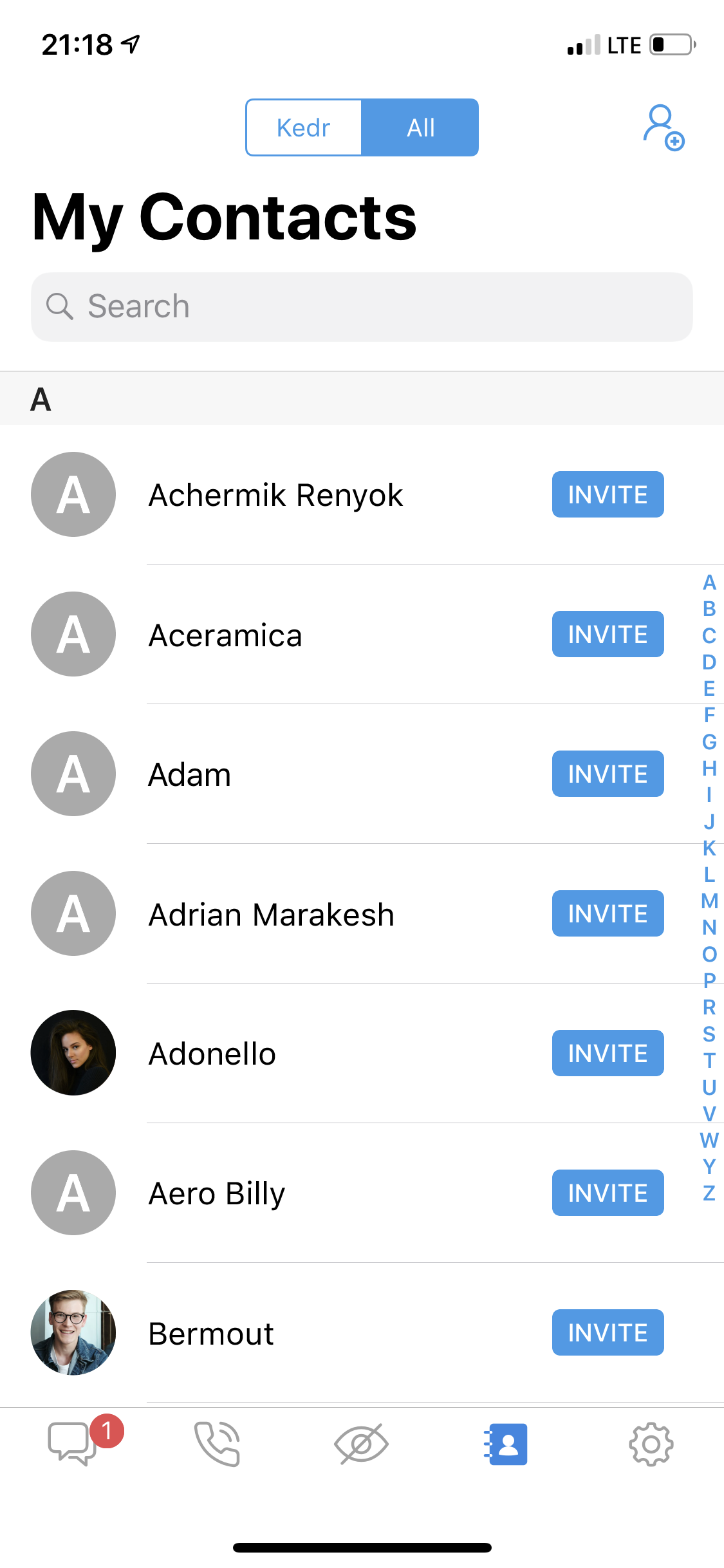Select the contacts tab in bottom bar
Image resolution: width=724 pixels, height=1568 pixels.
tap(506, 1444)
